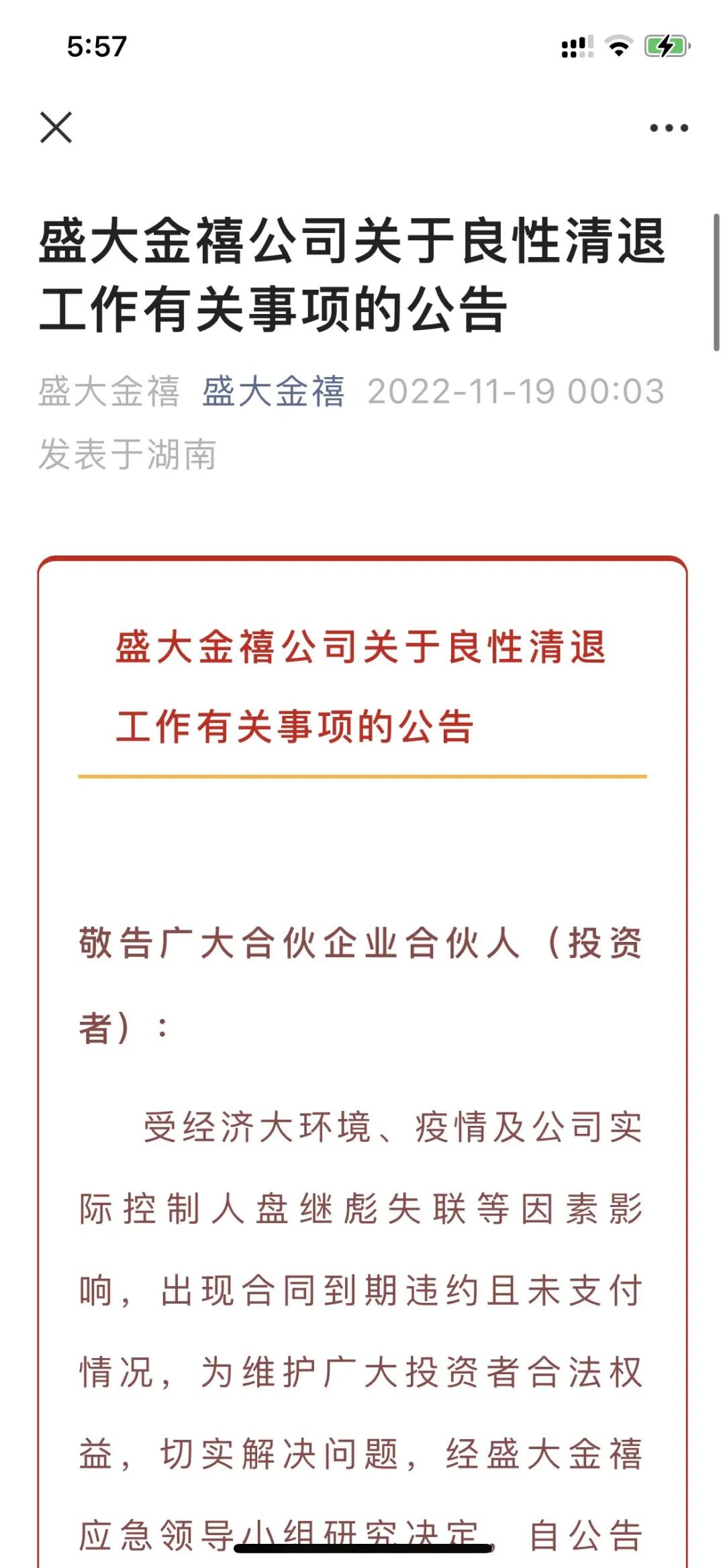Open the blue 盛大金禧 account link
The height and width of the screenshot is (1568, 725).
point(273,392)
